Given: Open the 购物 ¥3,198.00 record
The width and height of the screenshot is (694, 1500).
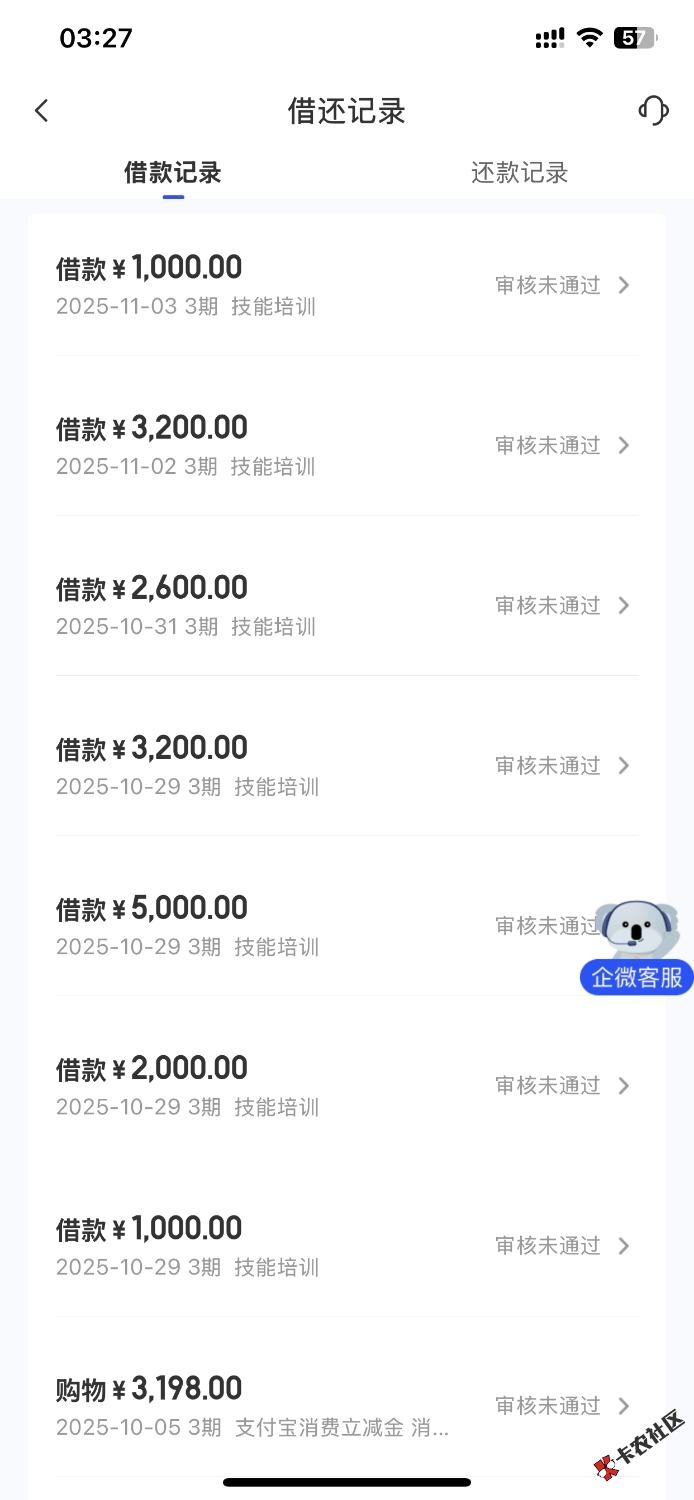Looking at the screenshot, I should 346,1405.
